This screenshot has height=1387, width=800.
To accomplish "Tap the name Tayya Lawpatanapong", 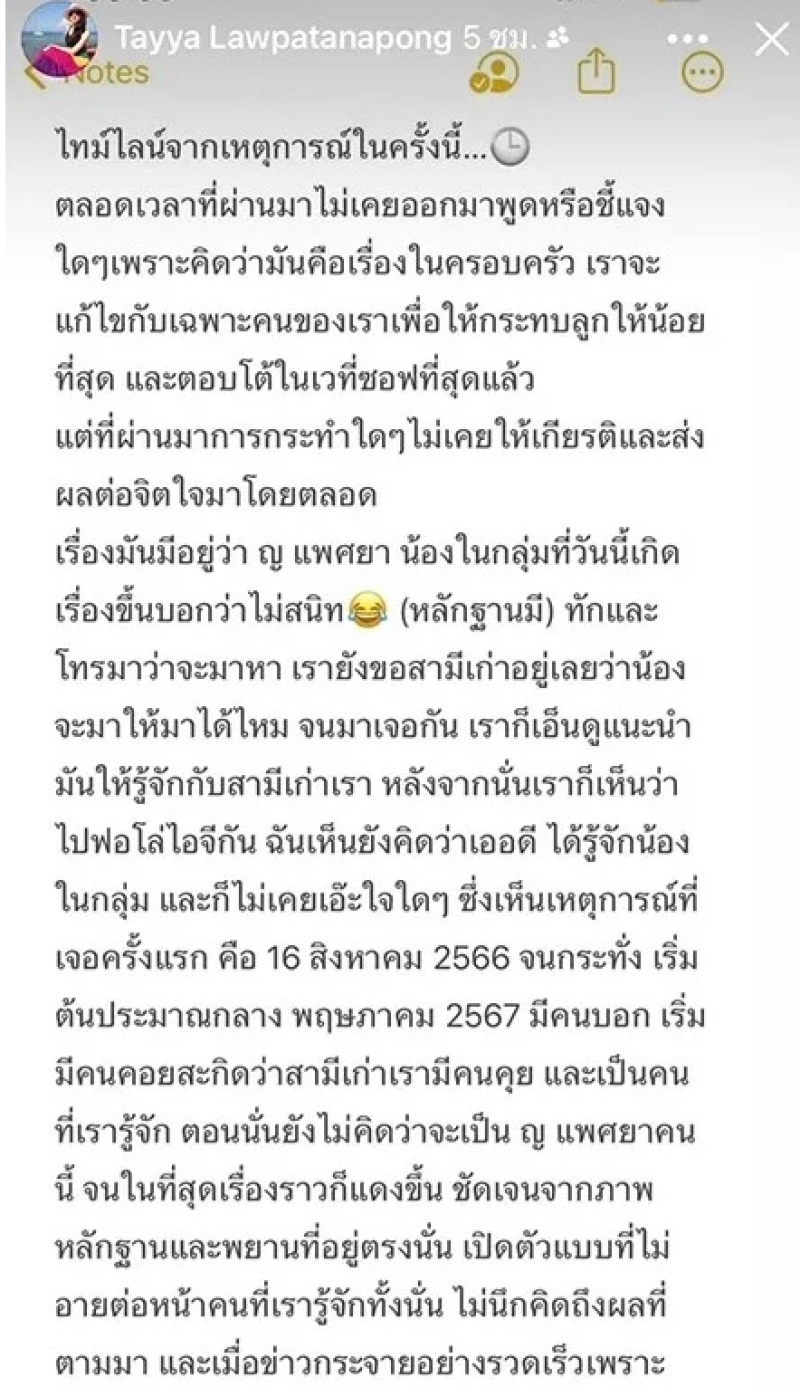I will (x=284, y=40).
